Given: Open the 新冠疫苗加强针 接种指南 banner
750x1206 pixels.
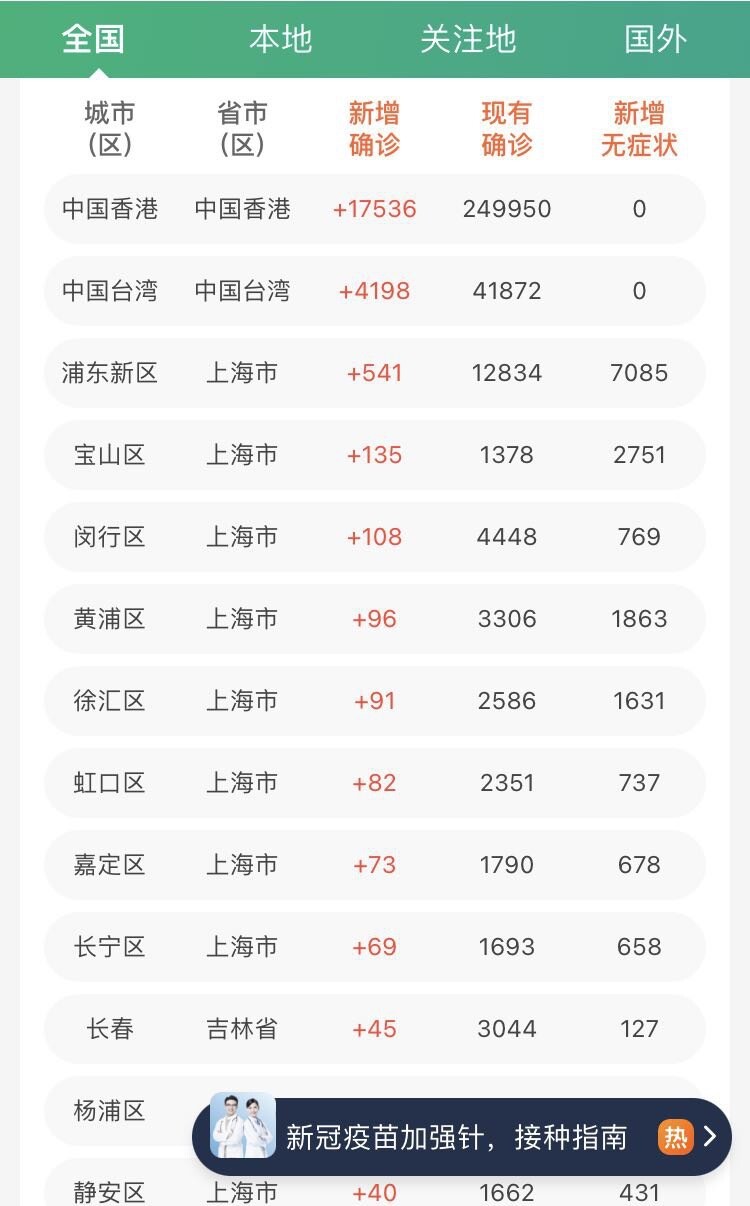Looking at the screenshot, I should point(462,1137).
